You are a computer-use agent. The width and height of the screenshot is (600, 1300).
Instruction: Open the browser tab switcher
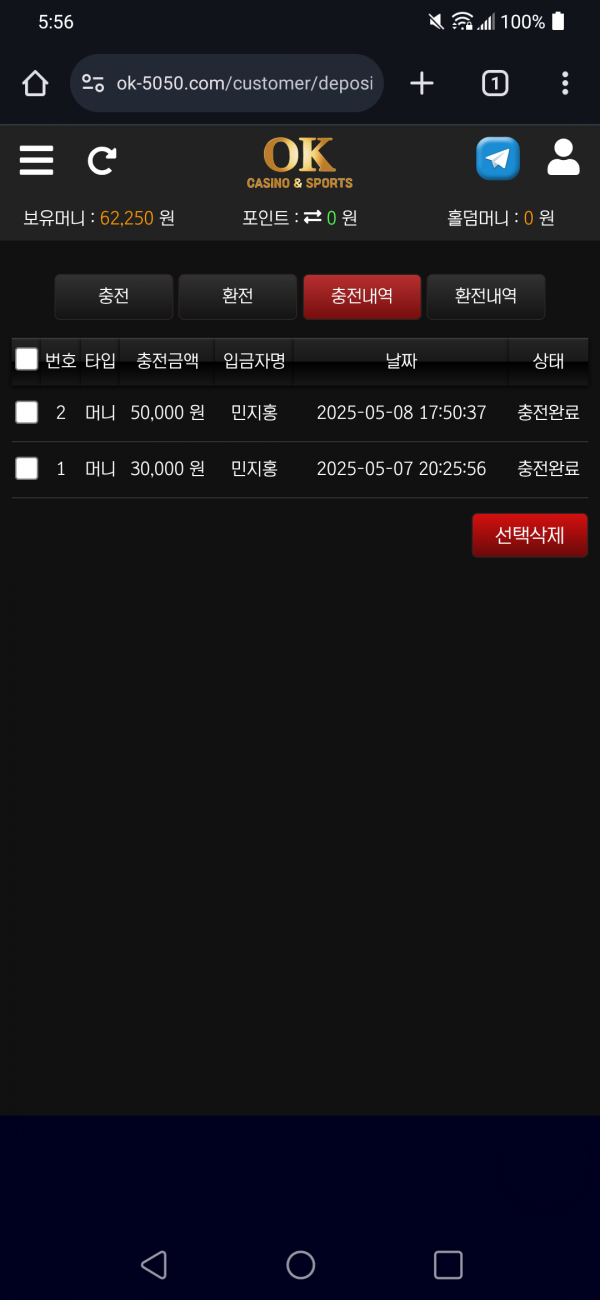pos(495,83)
